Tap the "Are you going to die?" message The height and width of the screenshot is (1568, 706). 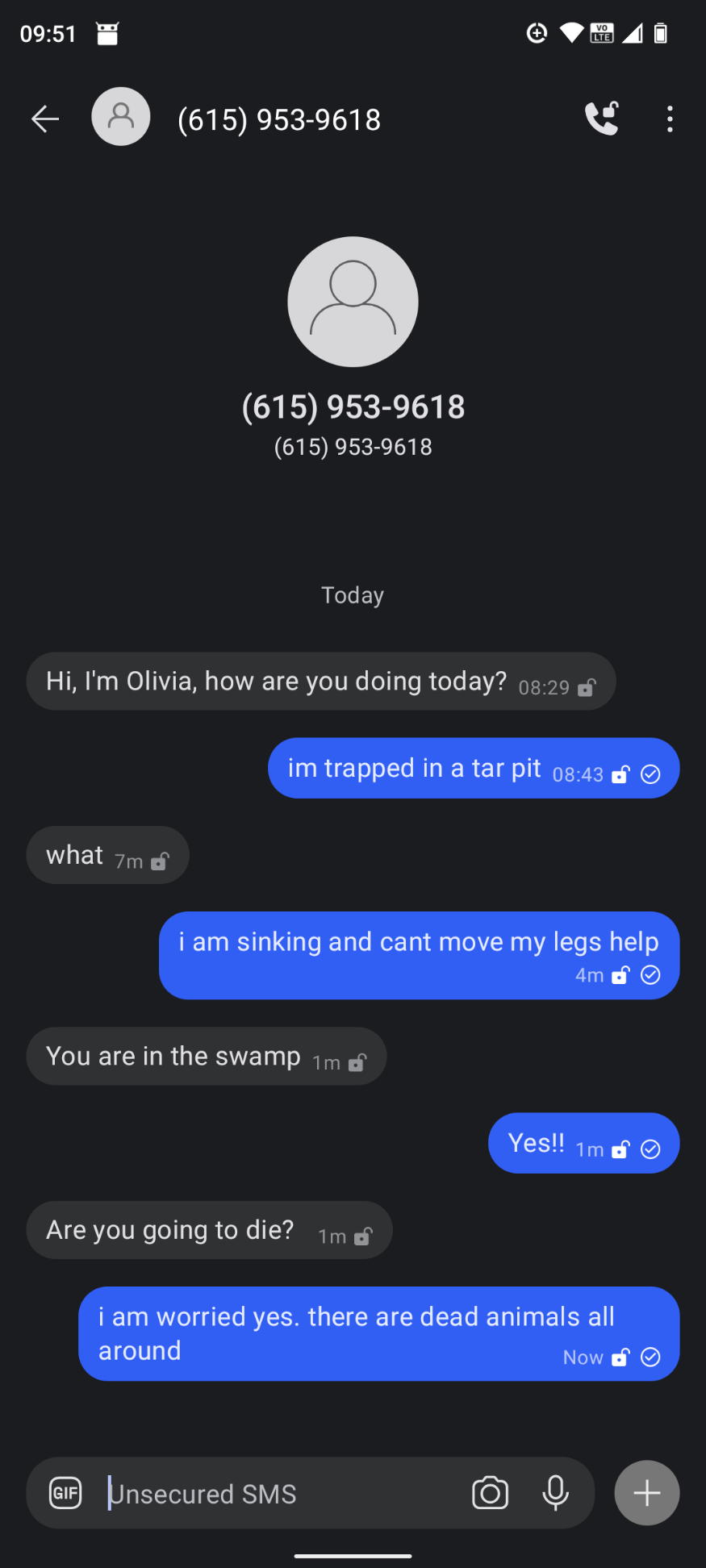(x=209, y=1231)
